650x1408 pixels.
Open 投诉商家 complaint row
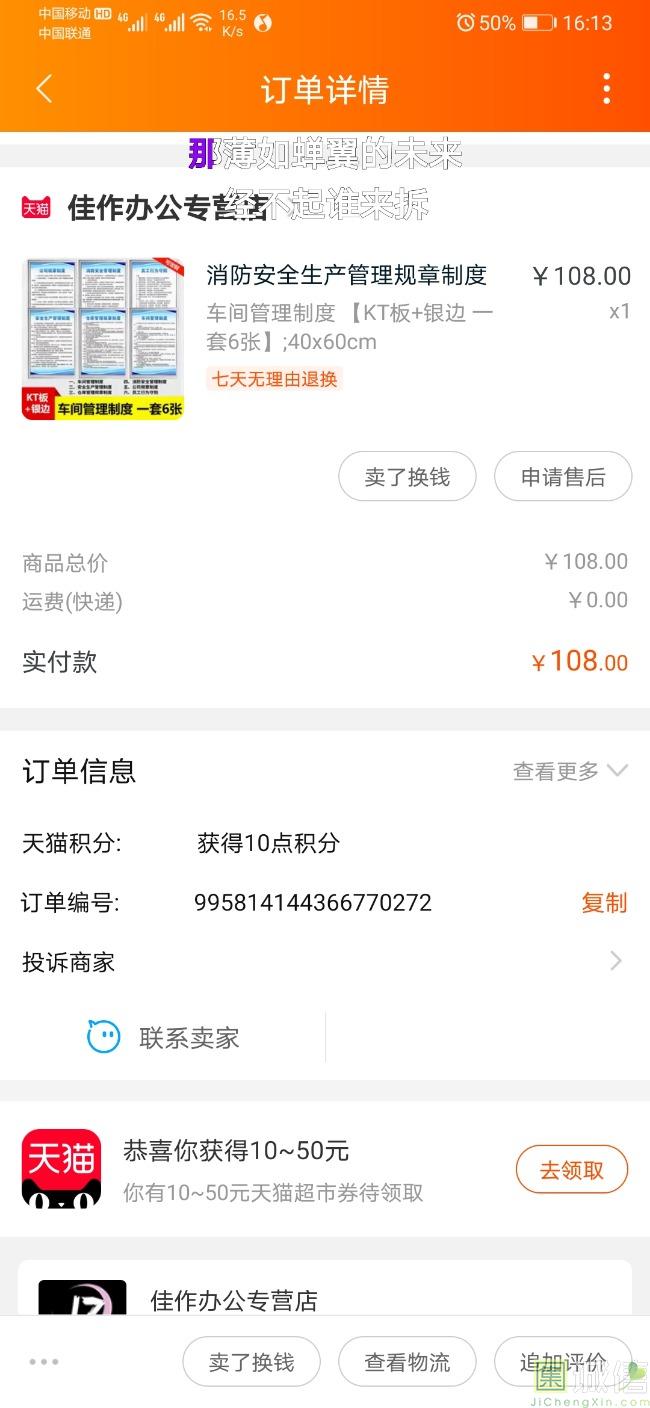click(324, 962)
